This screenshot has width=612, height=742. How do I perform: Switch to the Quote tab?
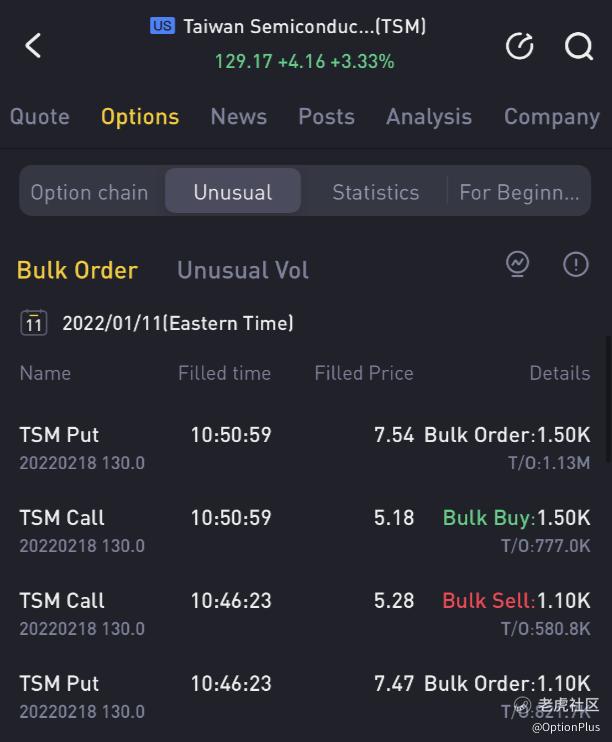40,117
